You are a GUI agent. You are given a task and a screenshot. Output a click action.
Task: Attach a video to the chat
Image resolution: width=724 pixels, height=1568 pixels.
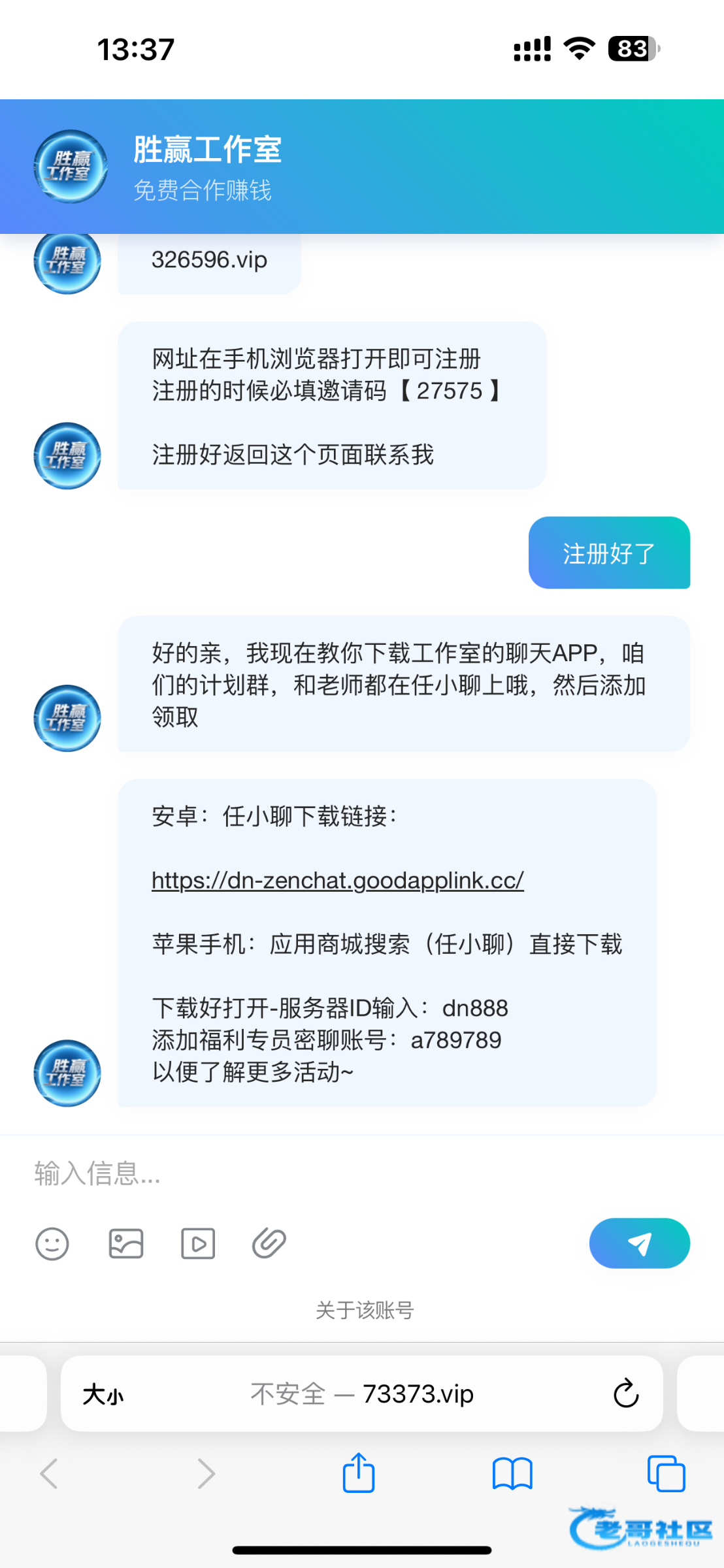(x=198, y=1243)
